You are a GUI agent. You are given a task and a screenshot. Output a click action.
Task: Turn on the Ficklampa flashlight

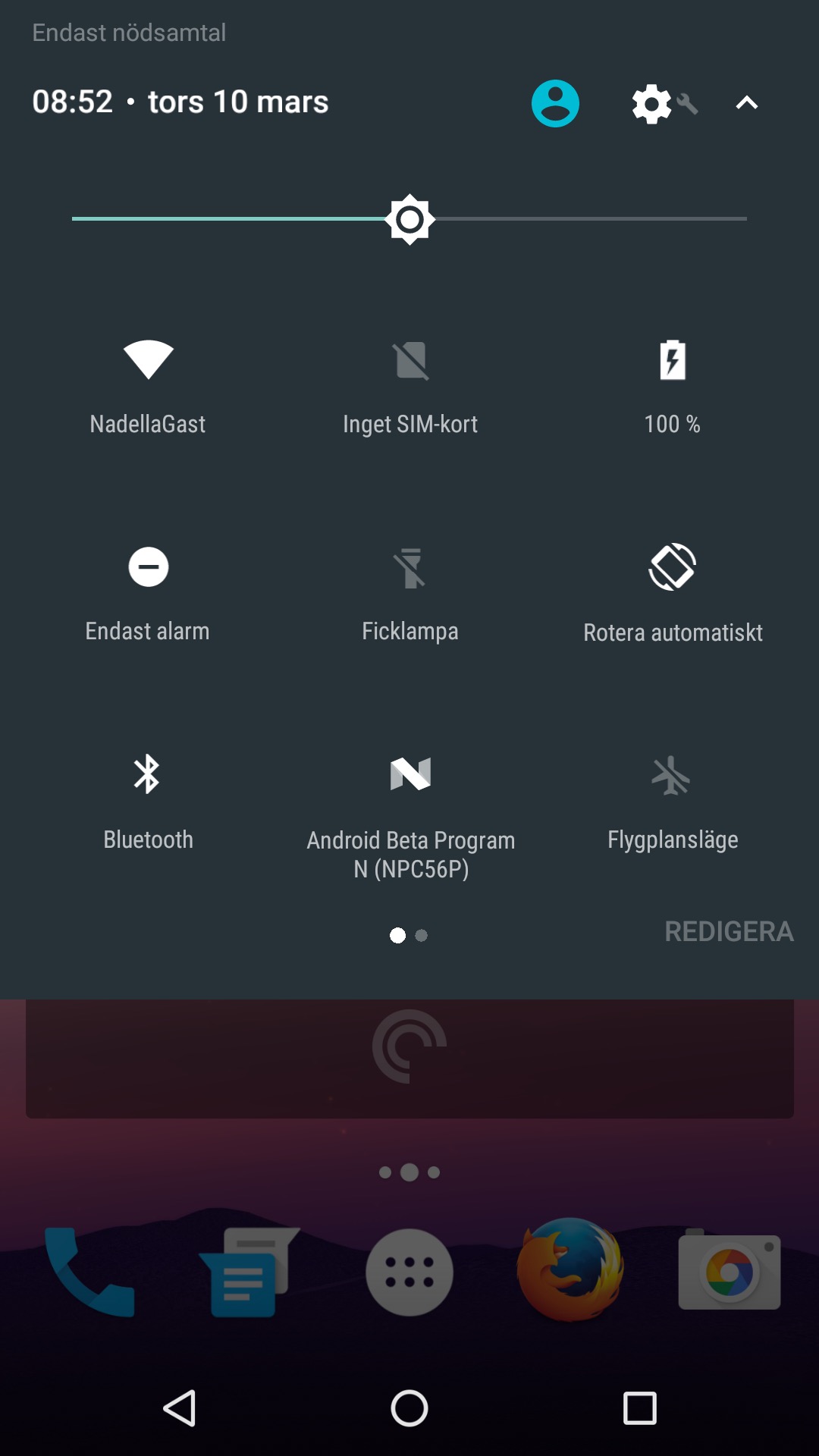pos(410,568)
